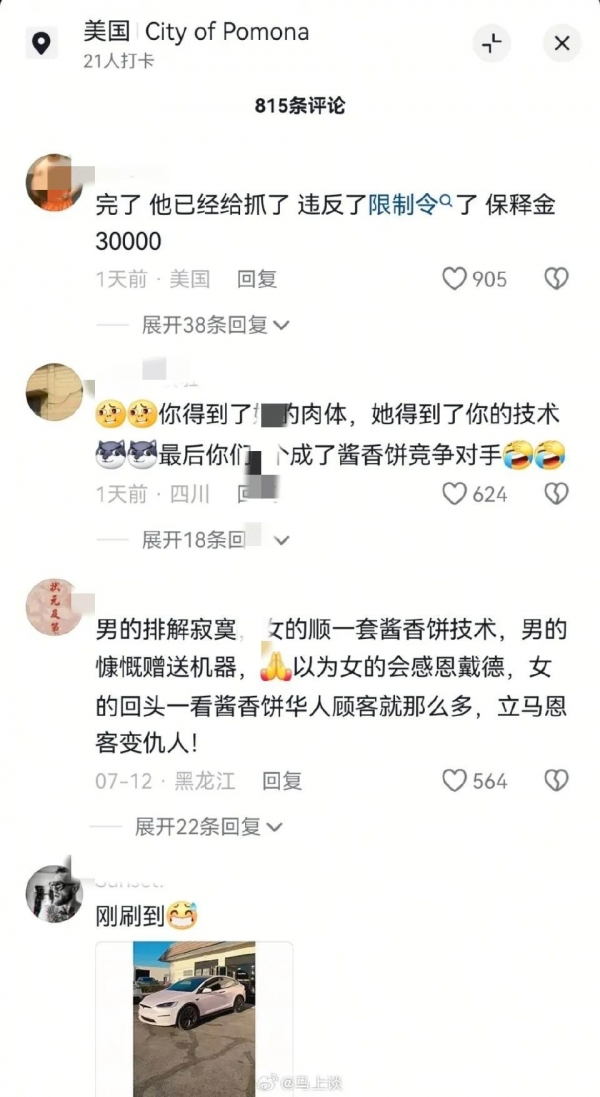
Task: Close the comments panel
Action: [x=561, y=43]
